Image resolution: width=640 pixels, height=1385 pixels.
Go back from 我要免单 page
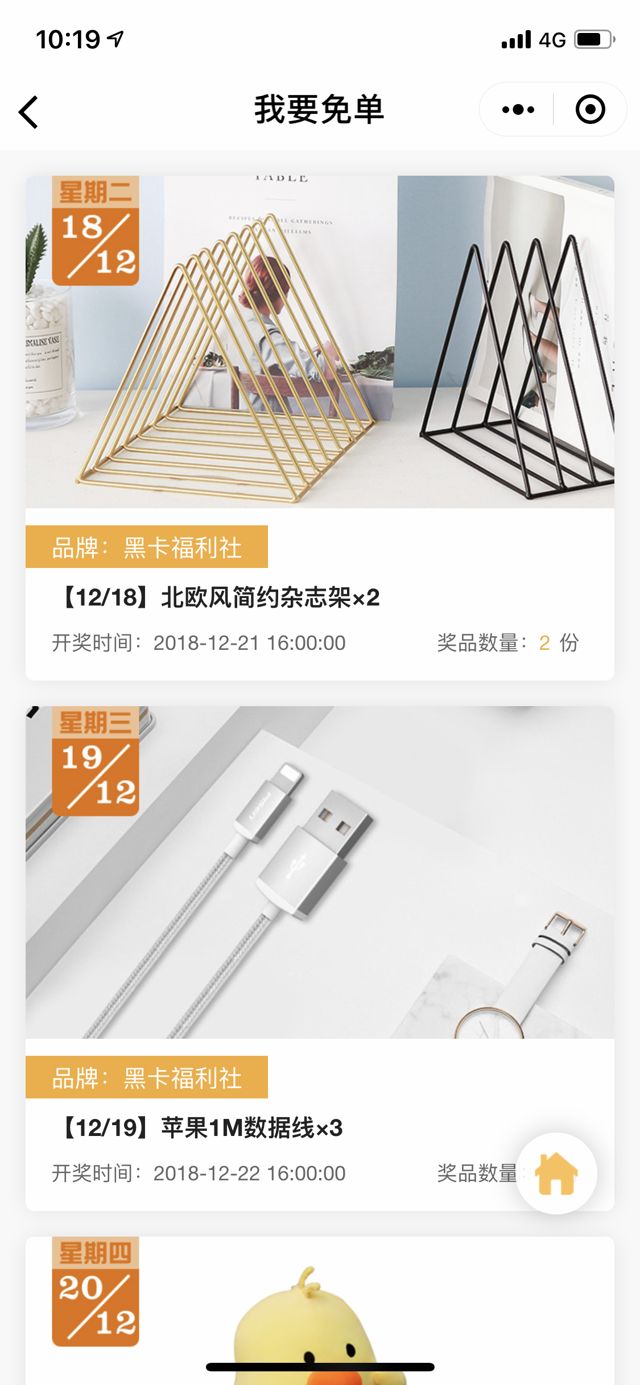click(29, 111)
